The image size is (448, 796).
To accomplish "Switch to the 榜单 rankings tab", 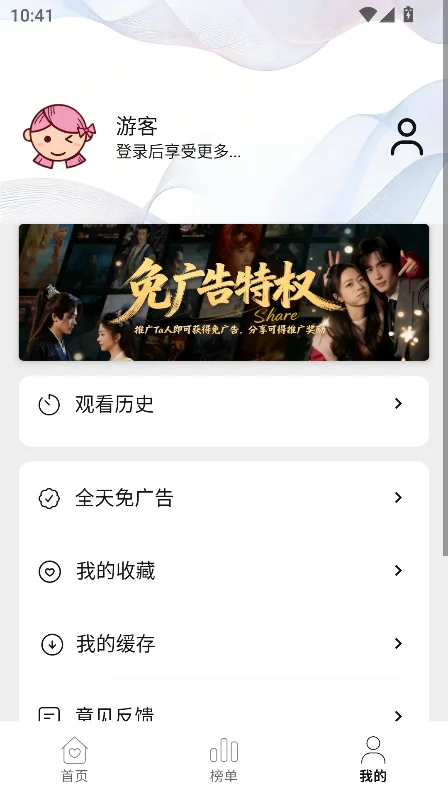I will pos(223,759).
